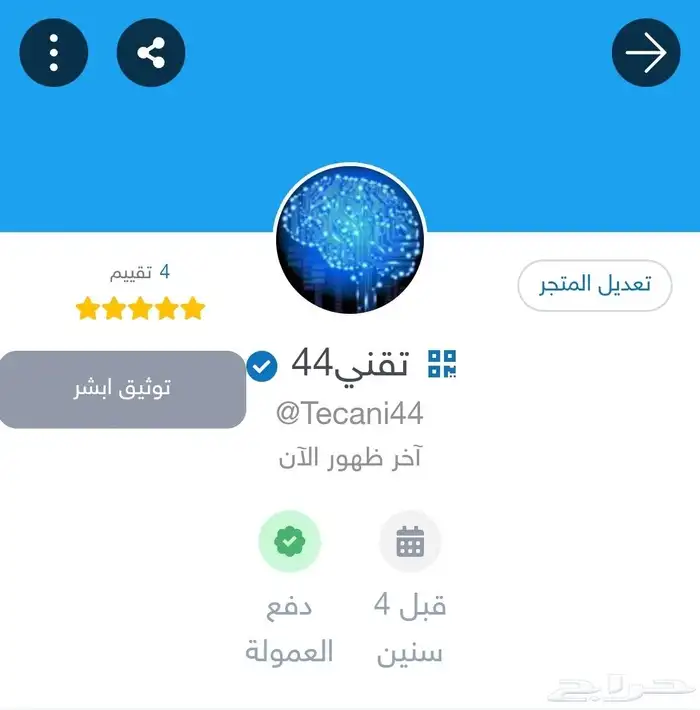Screen dimensions: 700x710
Task: Go back using the arrow icon
Action: click(645, 52)
